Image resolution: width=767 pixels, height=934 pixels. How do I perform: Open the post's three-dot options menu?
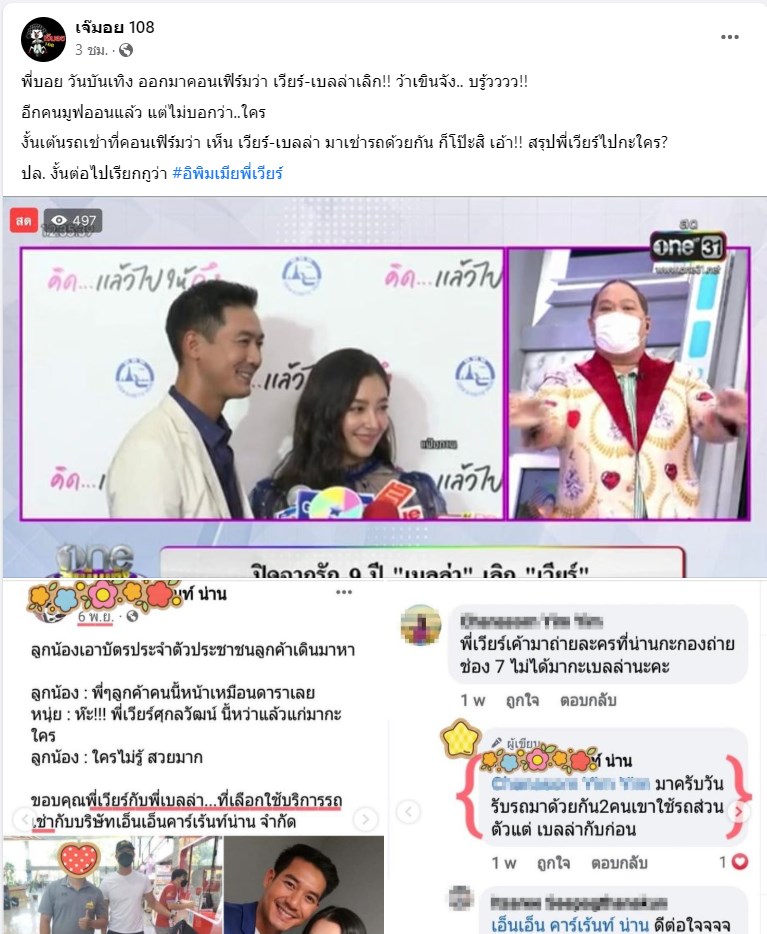click(x=730, y=37)
